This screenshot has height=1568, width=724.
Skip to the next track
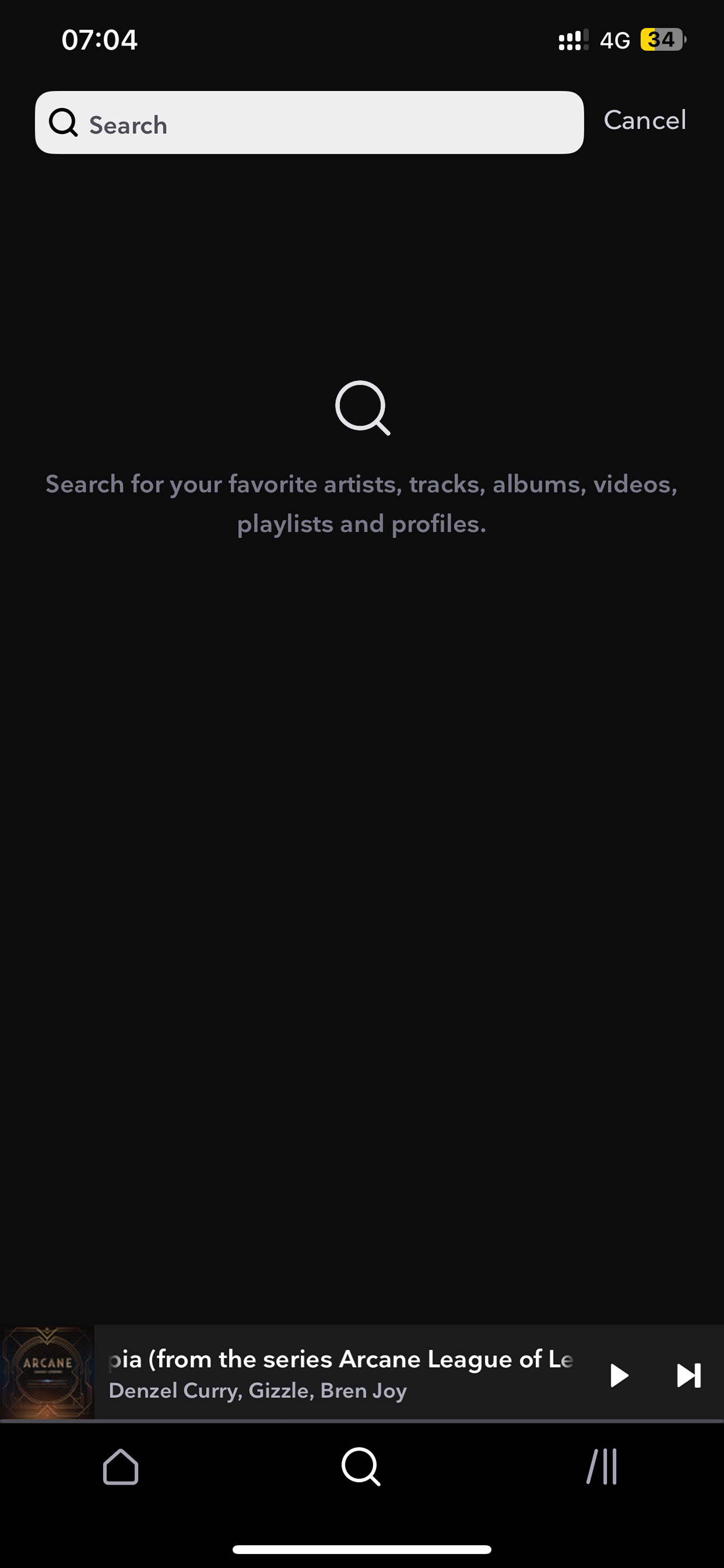click(689, 1375)
